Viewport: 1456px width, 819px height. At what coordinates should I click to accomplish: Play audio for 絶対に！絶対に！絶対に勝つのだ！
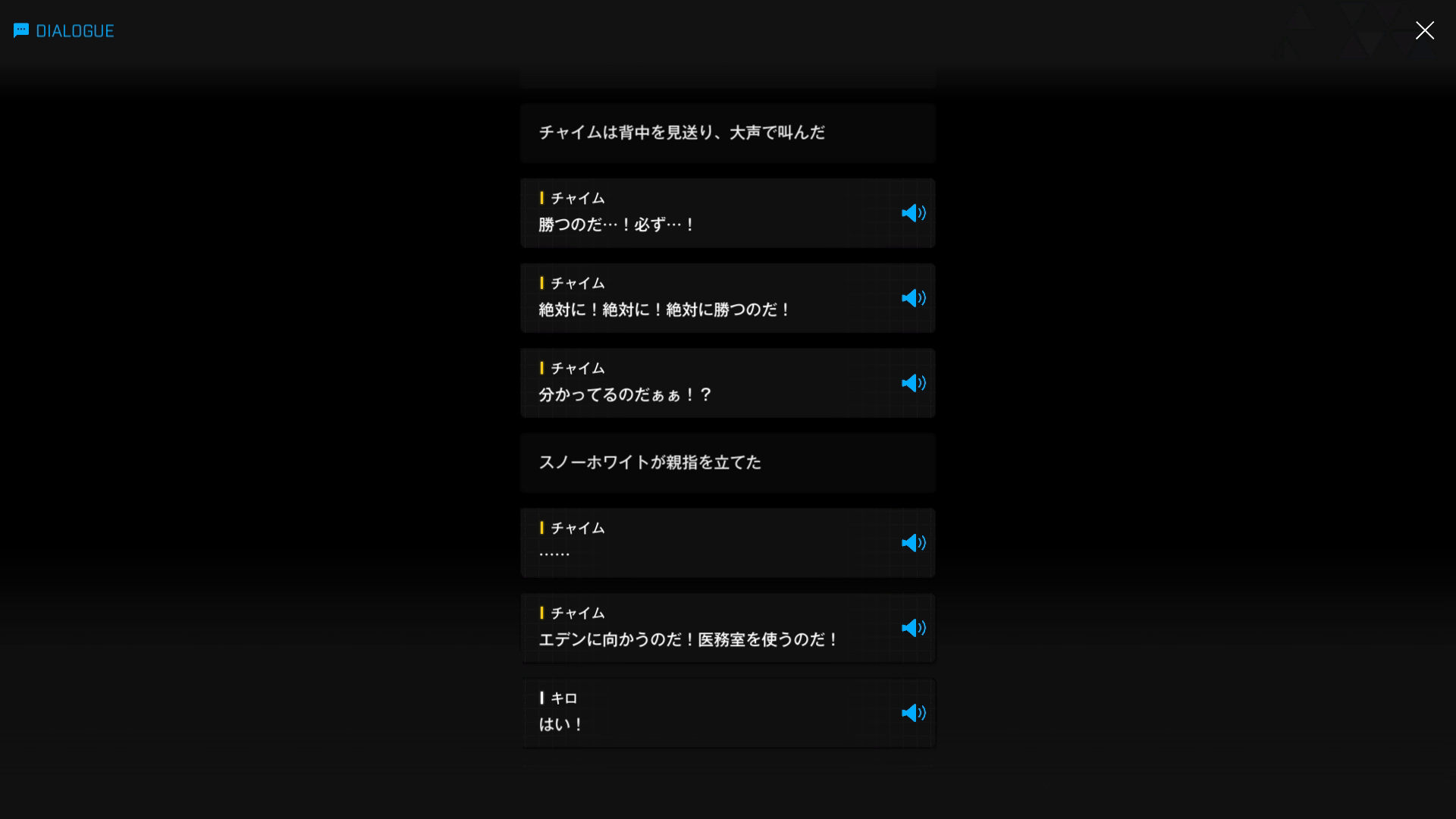tap(913, 298)
